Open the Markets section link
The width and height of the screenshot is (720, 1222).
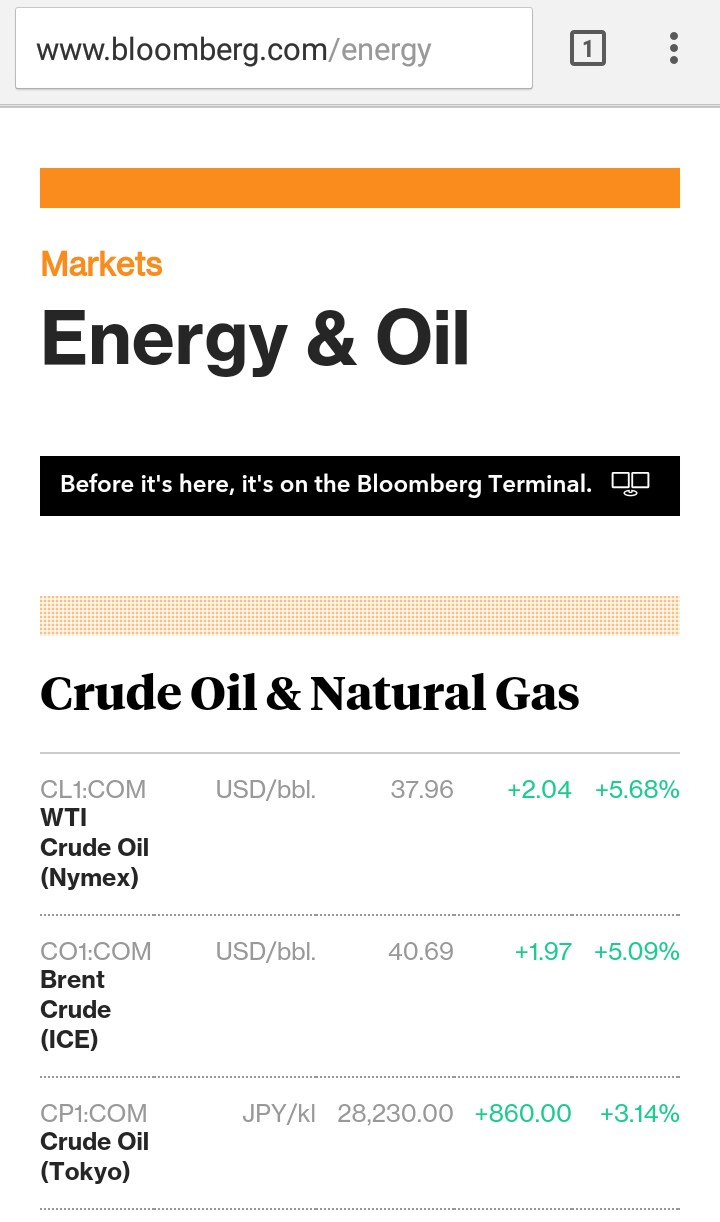[101, 264]
